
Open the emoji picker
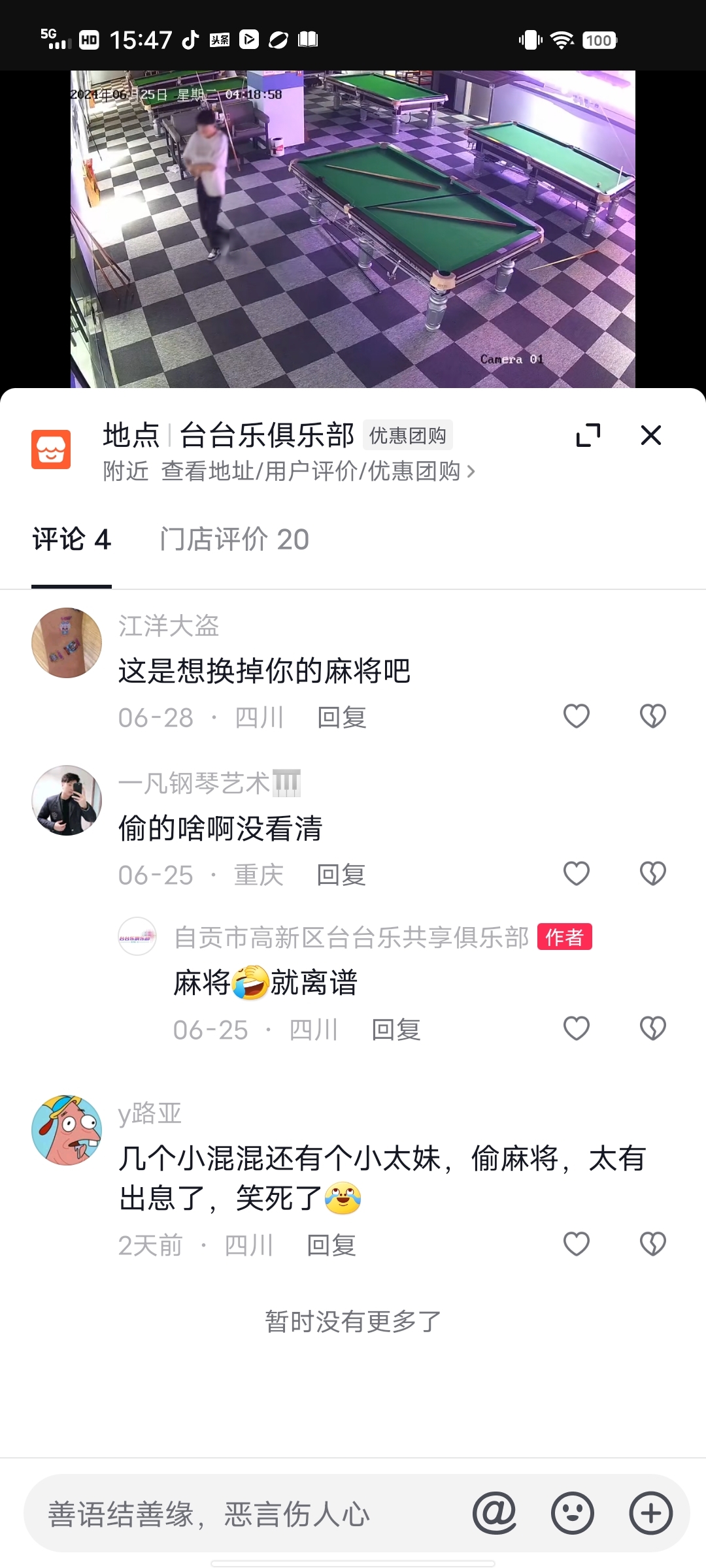572,1513
